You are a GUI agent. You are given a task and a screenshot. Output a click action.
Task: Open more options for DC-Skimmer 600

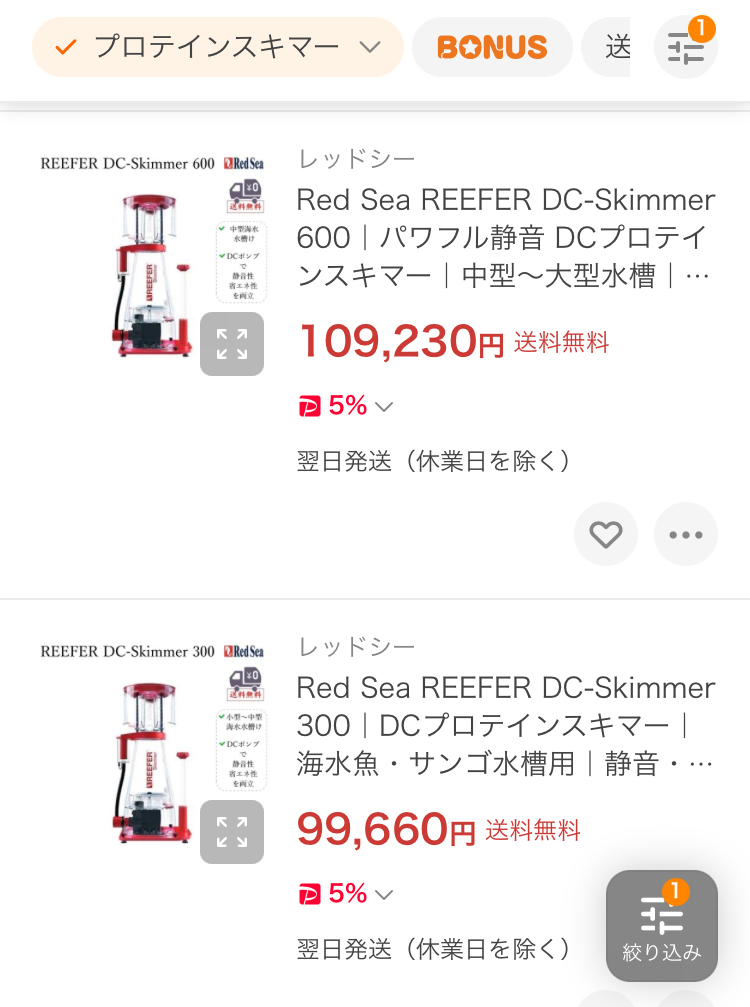coord(686,535)
